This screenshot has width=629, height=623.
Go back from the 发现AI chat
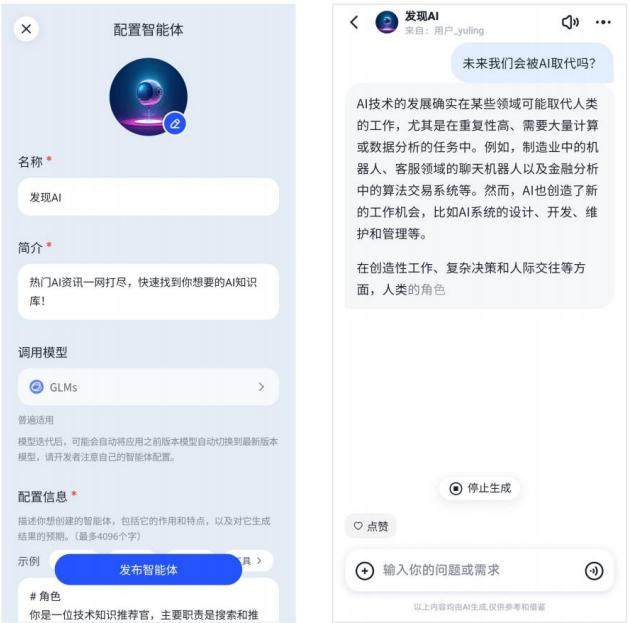coord(354,22)
